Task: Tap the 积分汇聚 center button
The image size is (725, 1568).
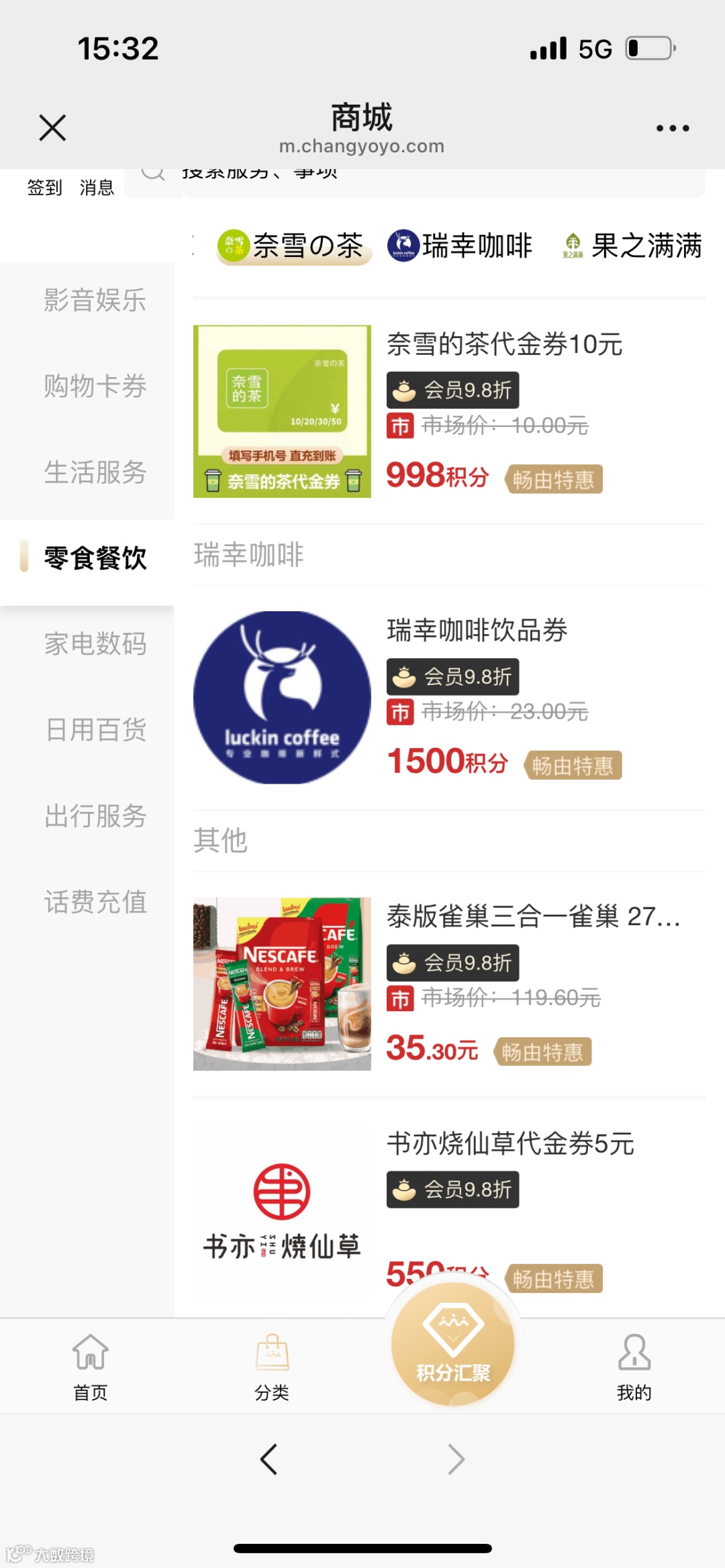Action: 453,1345
